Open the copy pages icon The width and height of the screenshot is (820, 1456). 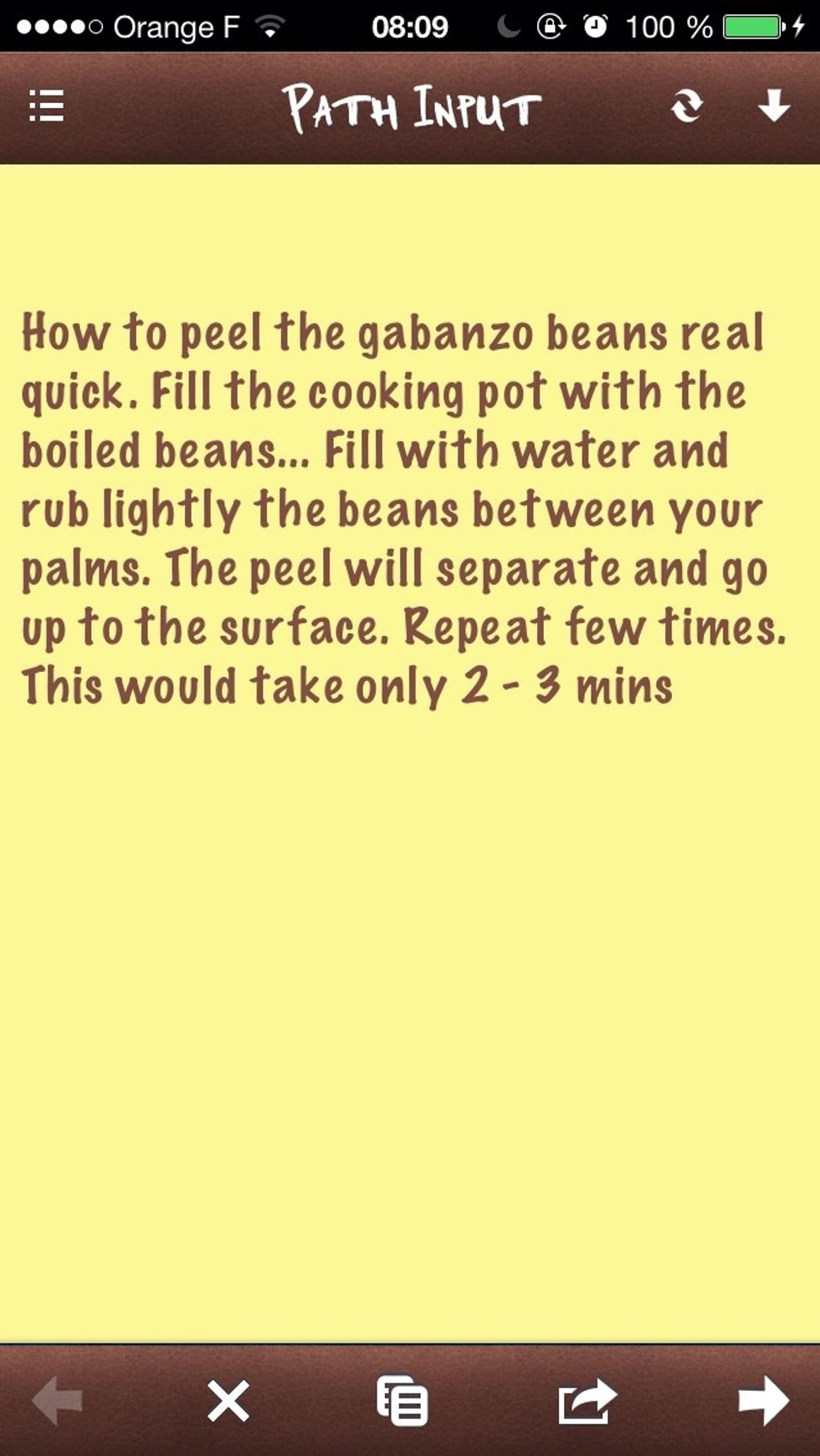(402, 1400)
